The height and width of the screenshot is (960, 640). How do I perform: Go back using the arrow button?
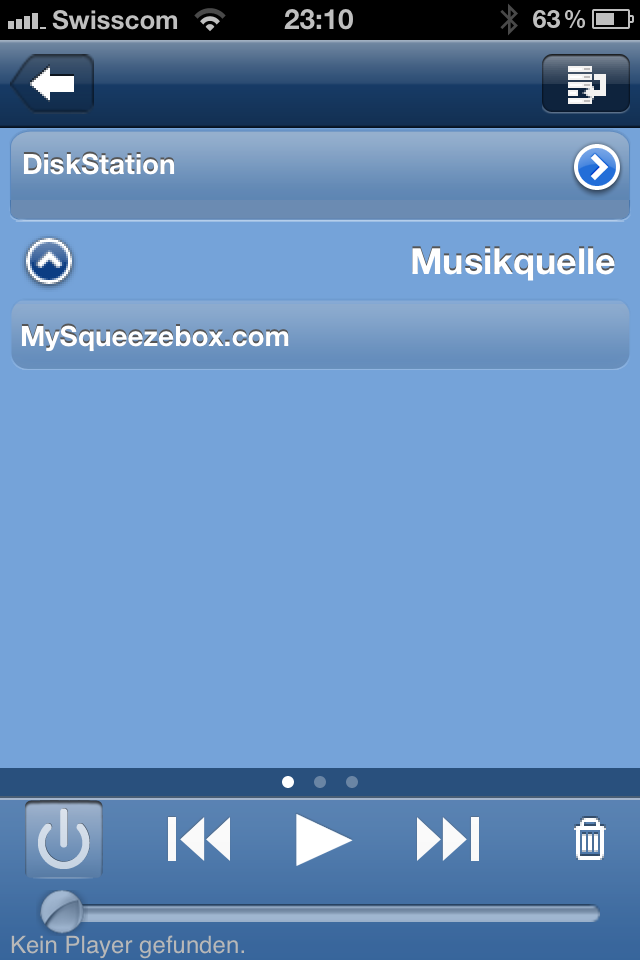pyautogui.click(x=53, y=84)
